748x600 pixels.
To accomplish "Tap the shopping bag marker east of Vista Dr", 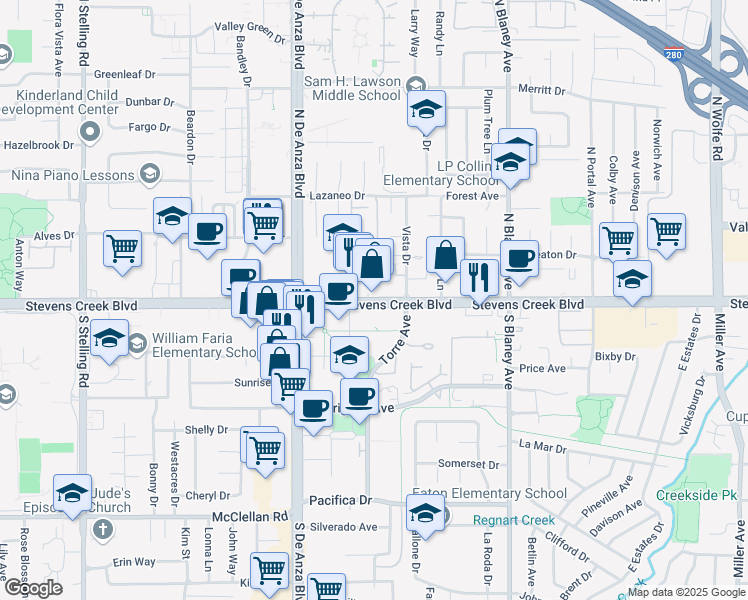I will coord(445,256).
